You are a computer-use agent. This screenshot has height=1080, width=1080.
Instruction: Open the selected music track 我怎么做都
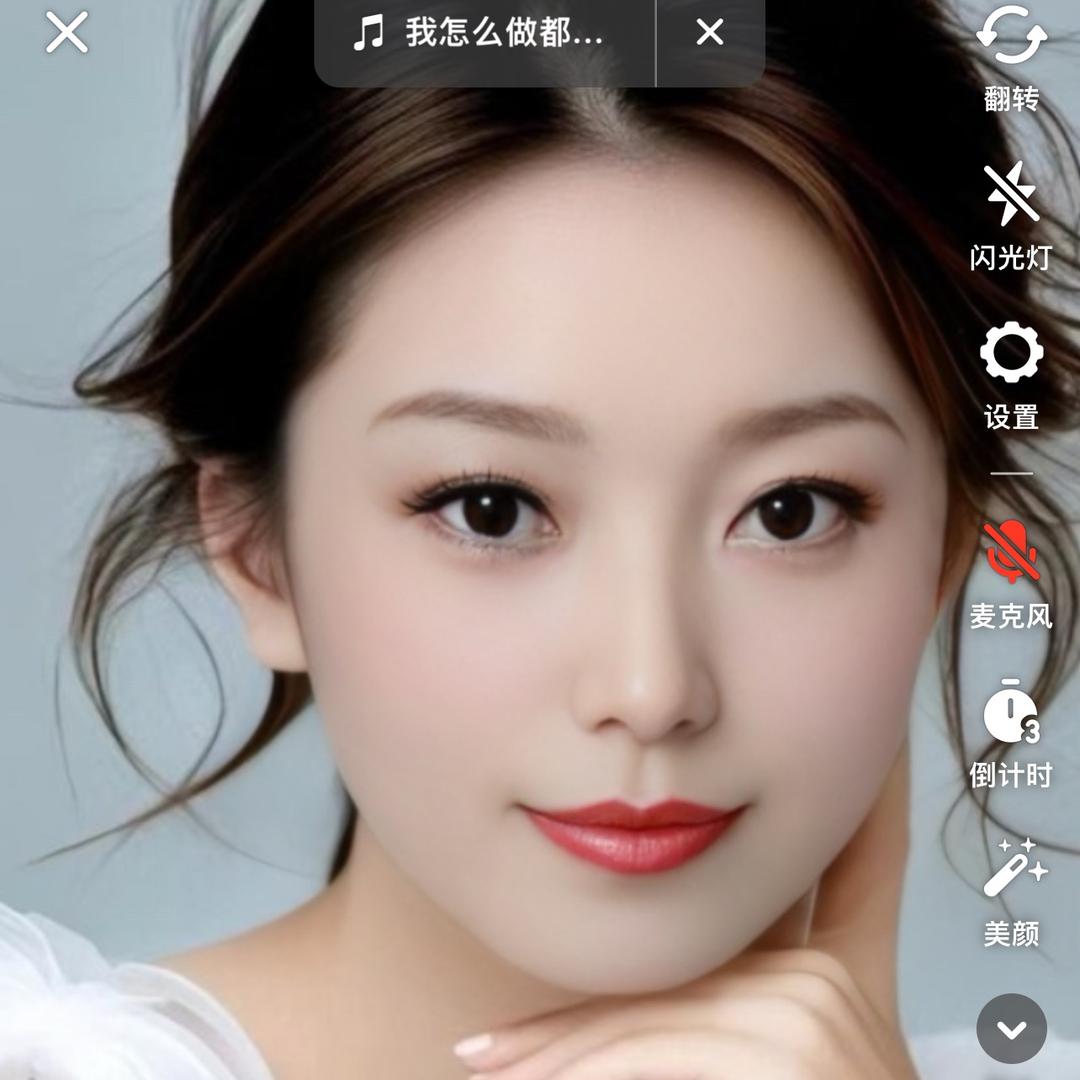482,33
